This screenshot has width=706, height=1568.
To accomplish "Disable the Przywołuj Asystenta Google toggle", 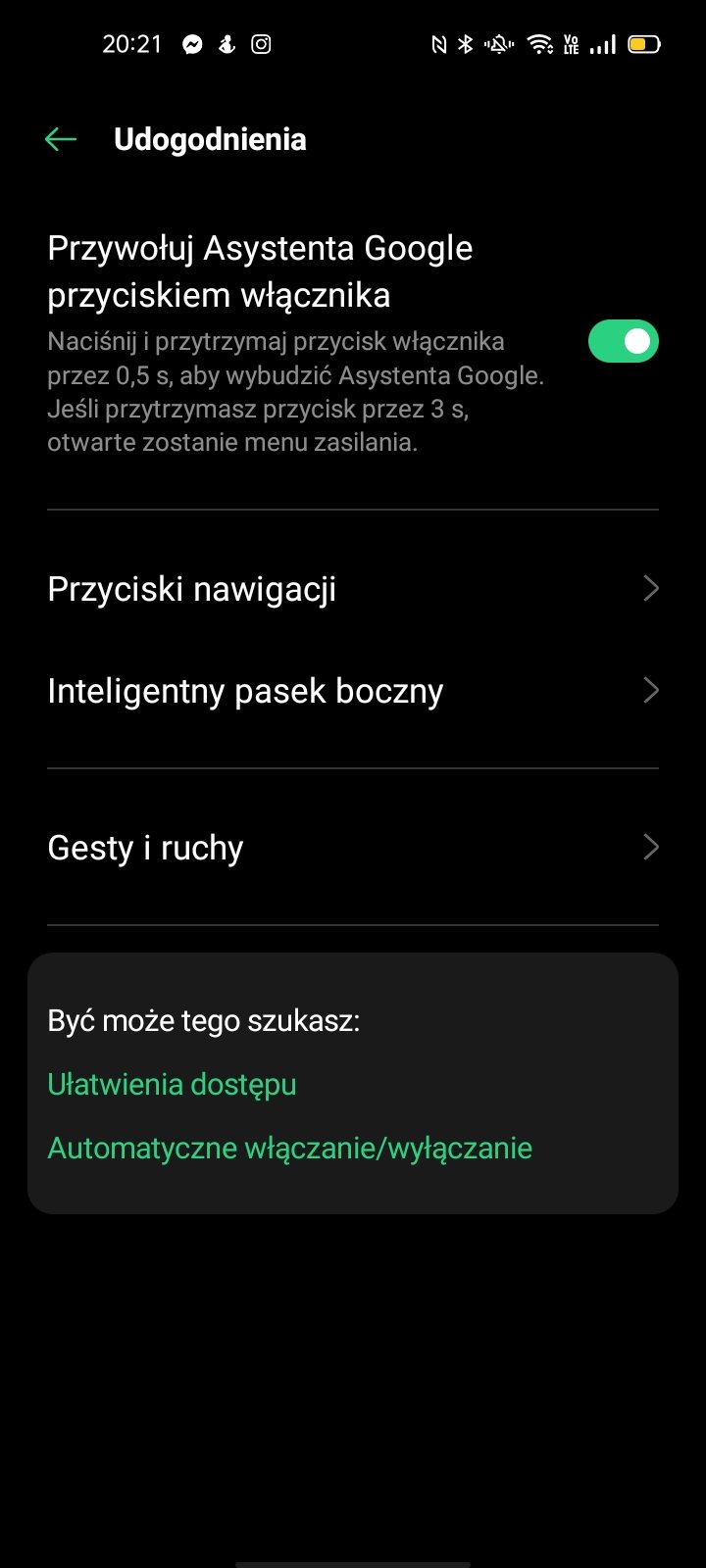I will 623,341.
